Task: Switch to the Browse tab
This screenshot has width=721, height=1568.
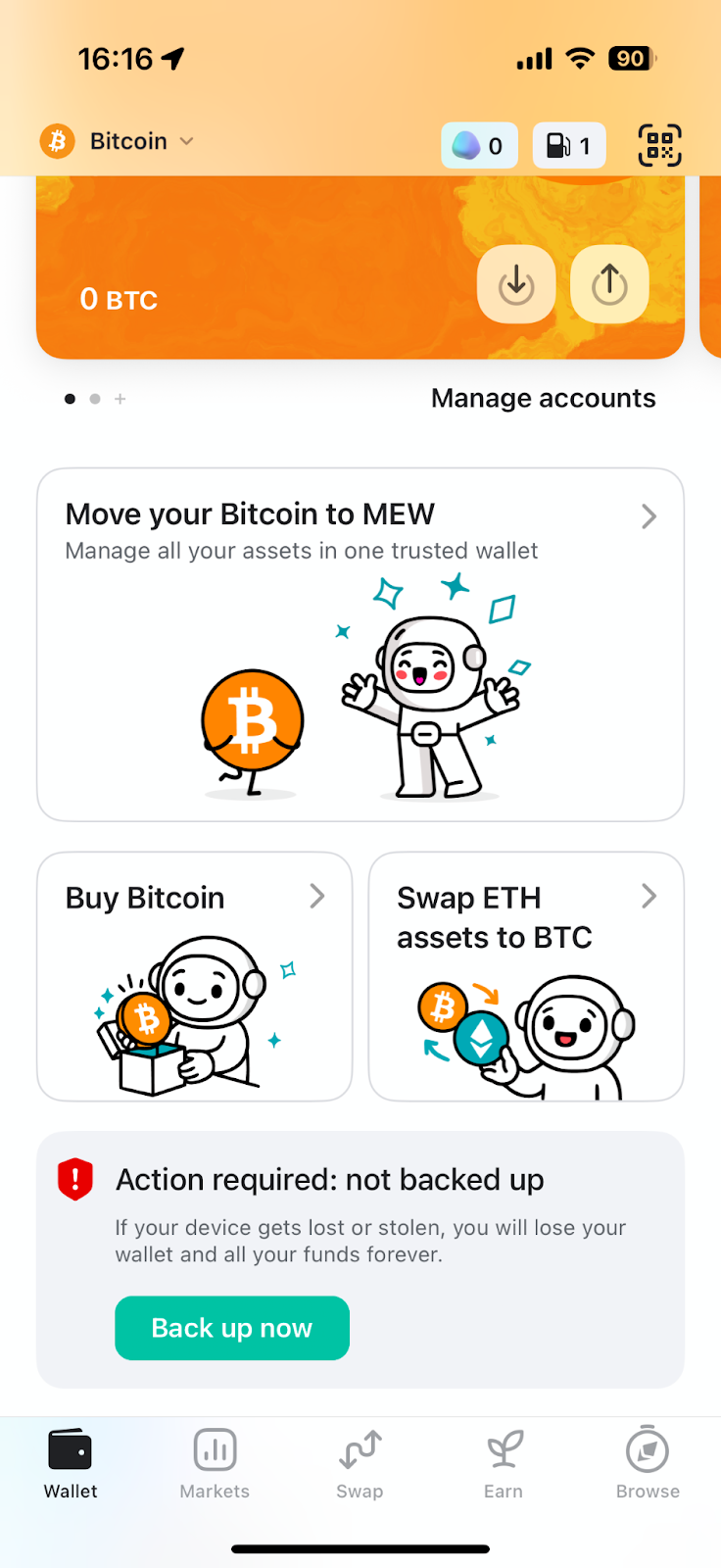Action: coord(648,1463)
